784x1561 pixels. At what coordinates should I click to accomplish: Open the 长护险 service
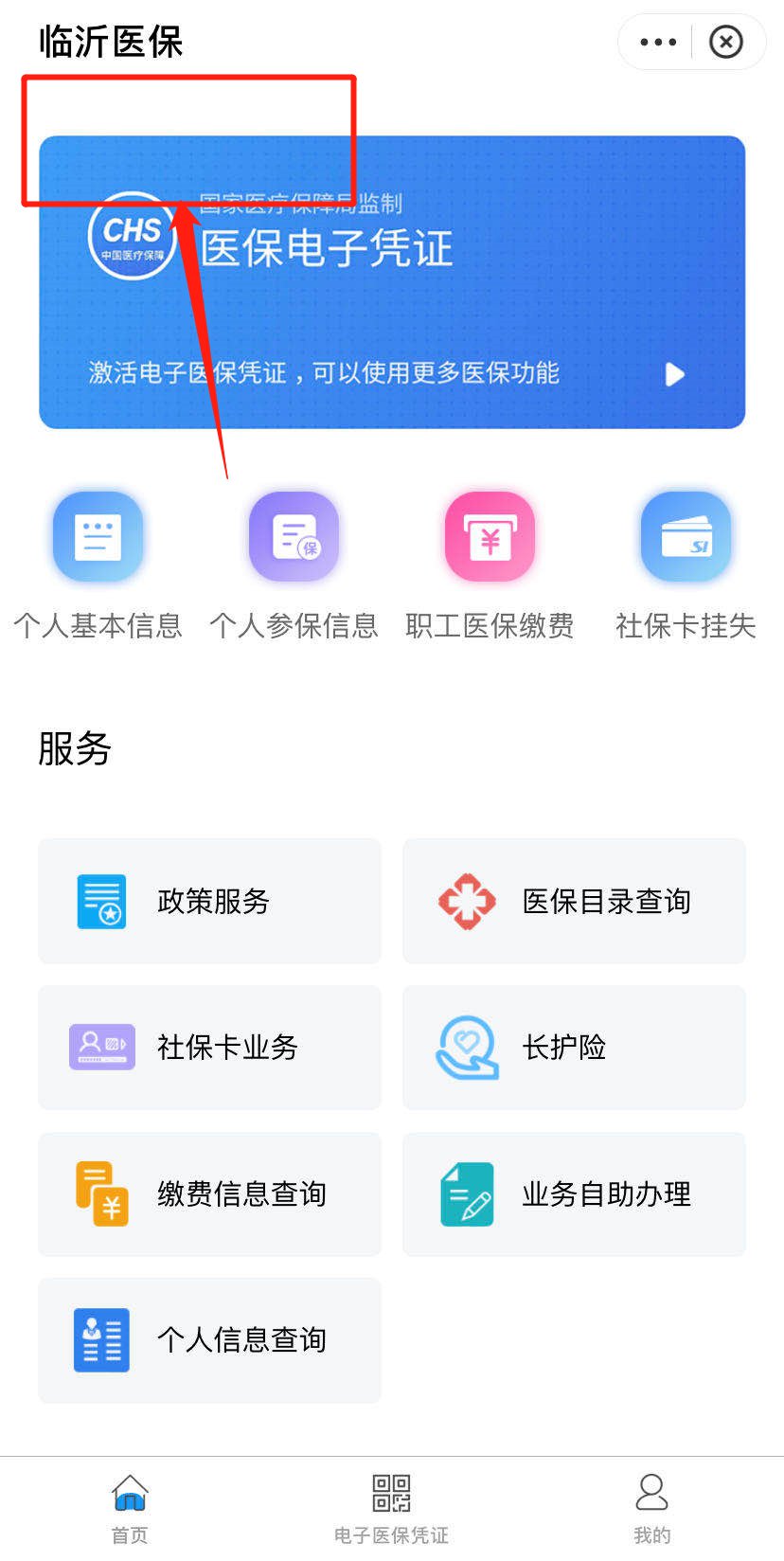[574, 1048]
